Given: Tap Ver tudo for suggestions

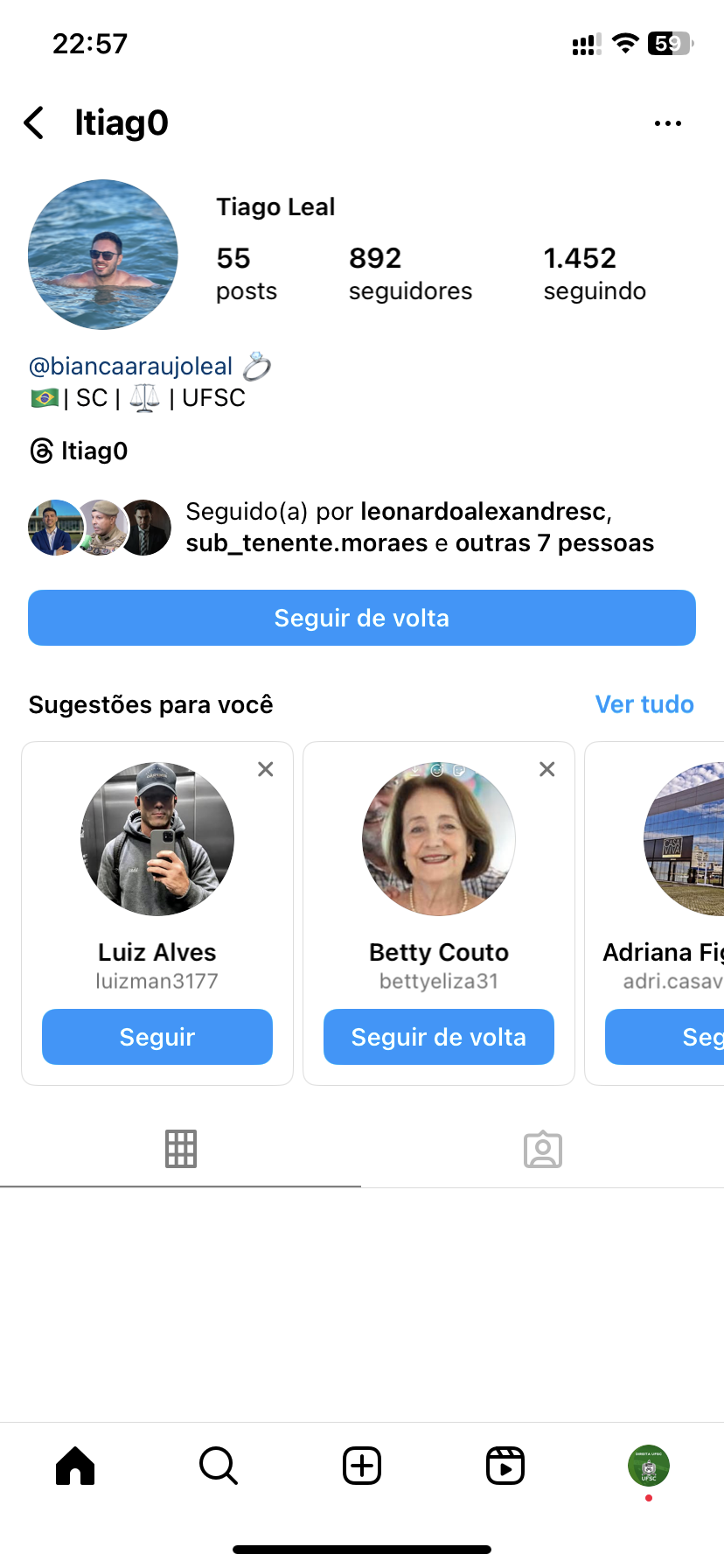Looking at the screenshot, I should click(x=644, y=704).
